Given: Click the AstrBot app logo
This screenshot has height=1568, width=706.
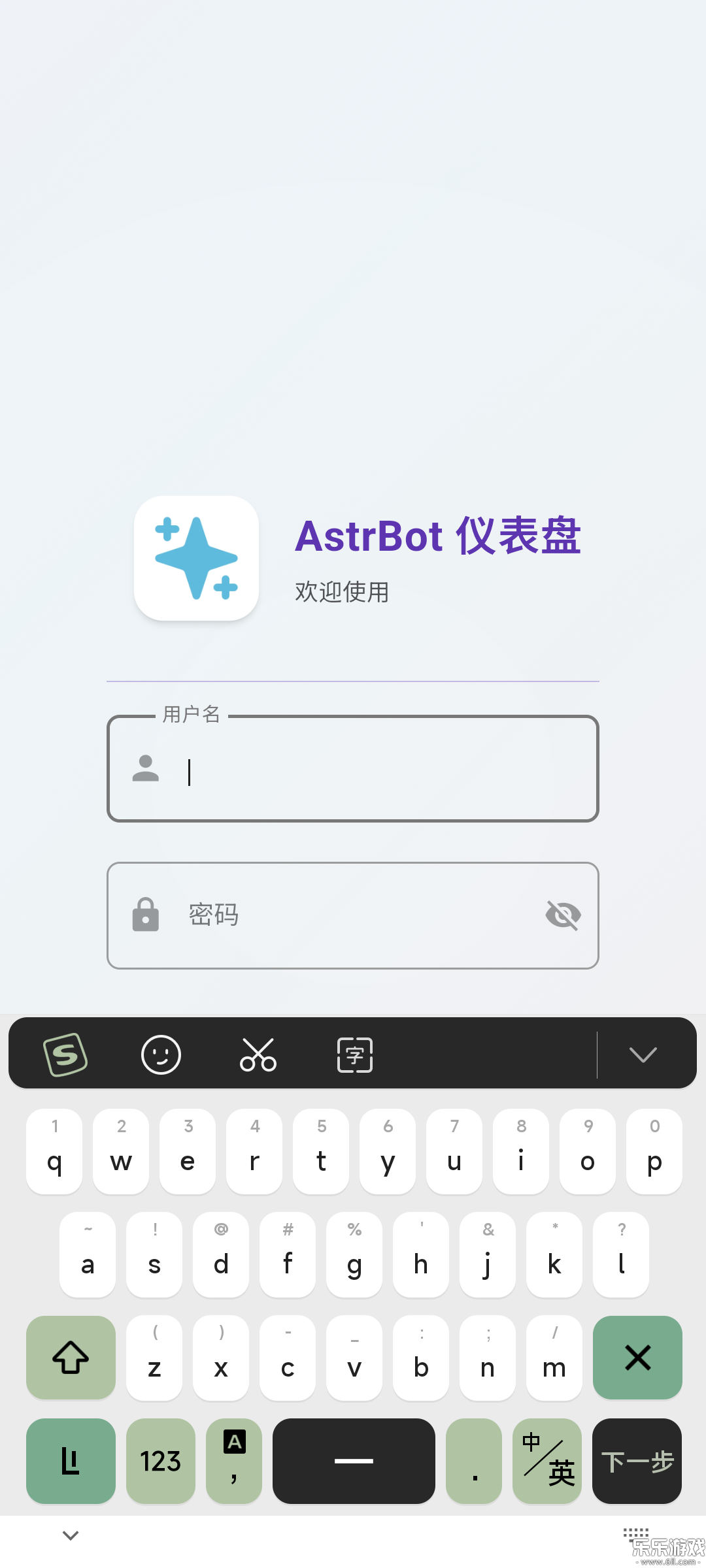Looking at the screenshot, I should point(196,559).
